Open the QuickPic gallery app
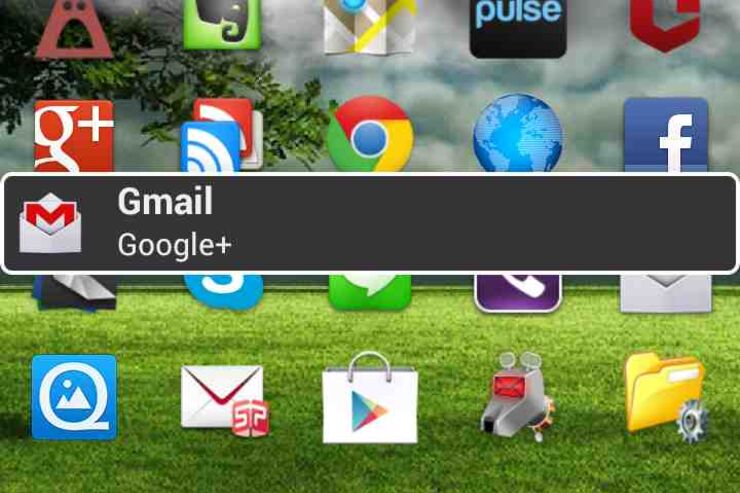 [74, 397]
